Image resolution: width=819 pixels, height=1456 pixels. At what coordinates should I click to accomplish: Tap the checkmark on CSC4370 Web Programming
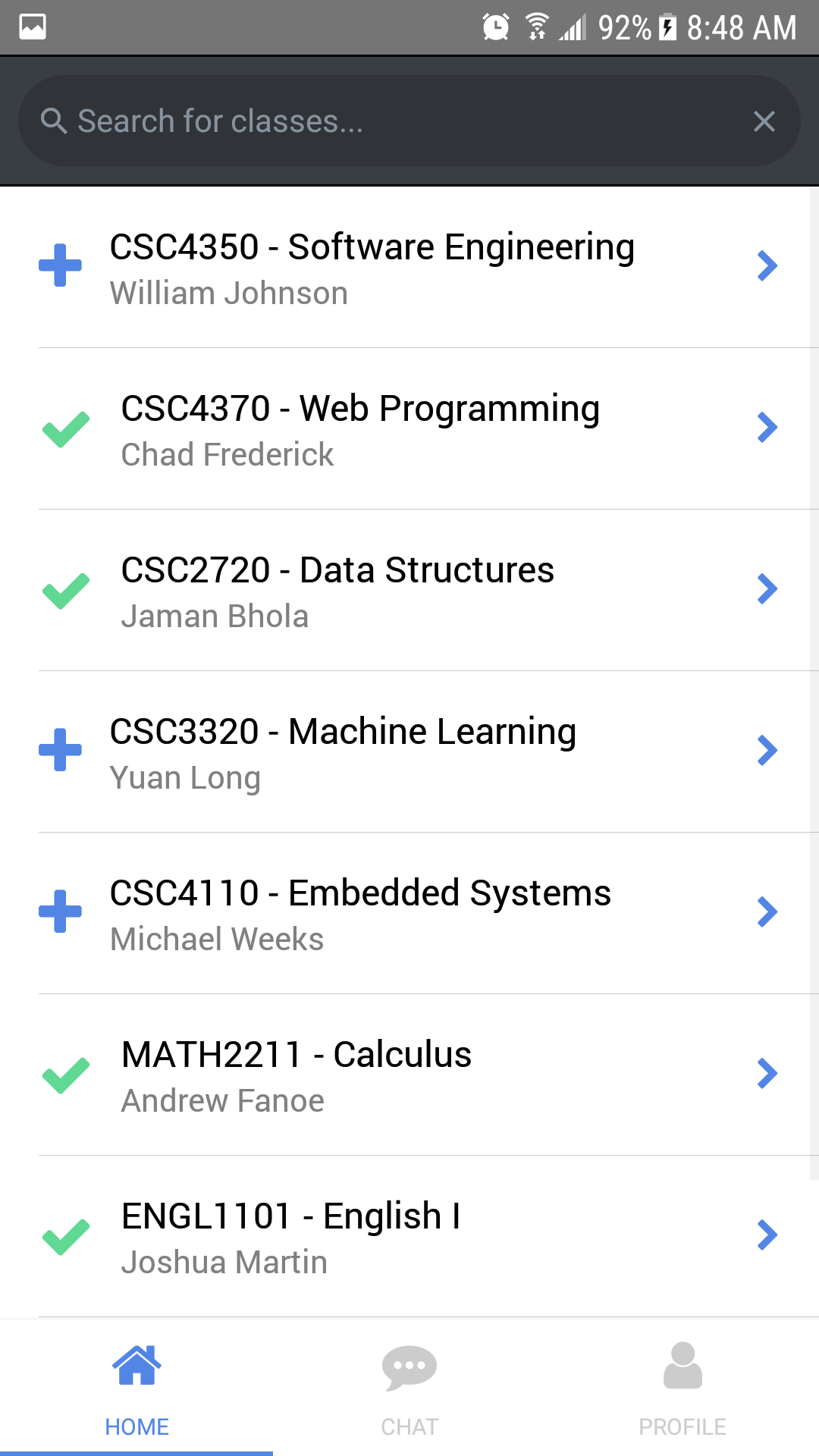tap(66, 429)
